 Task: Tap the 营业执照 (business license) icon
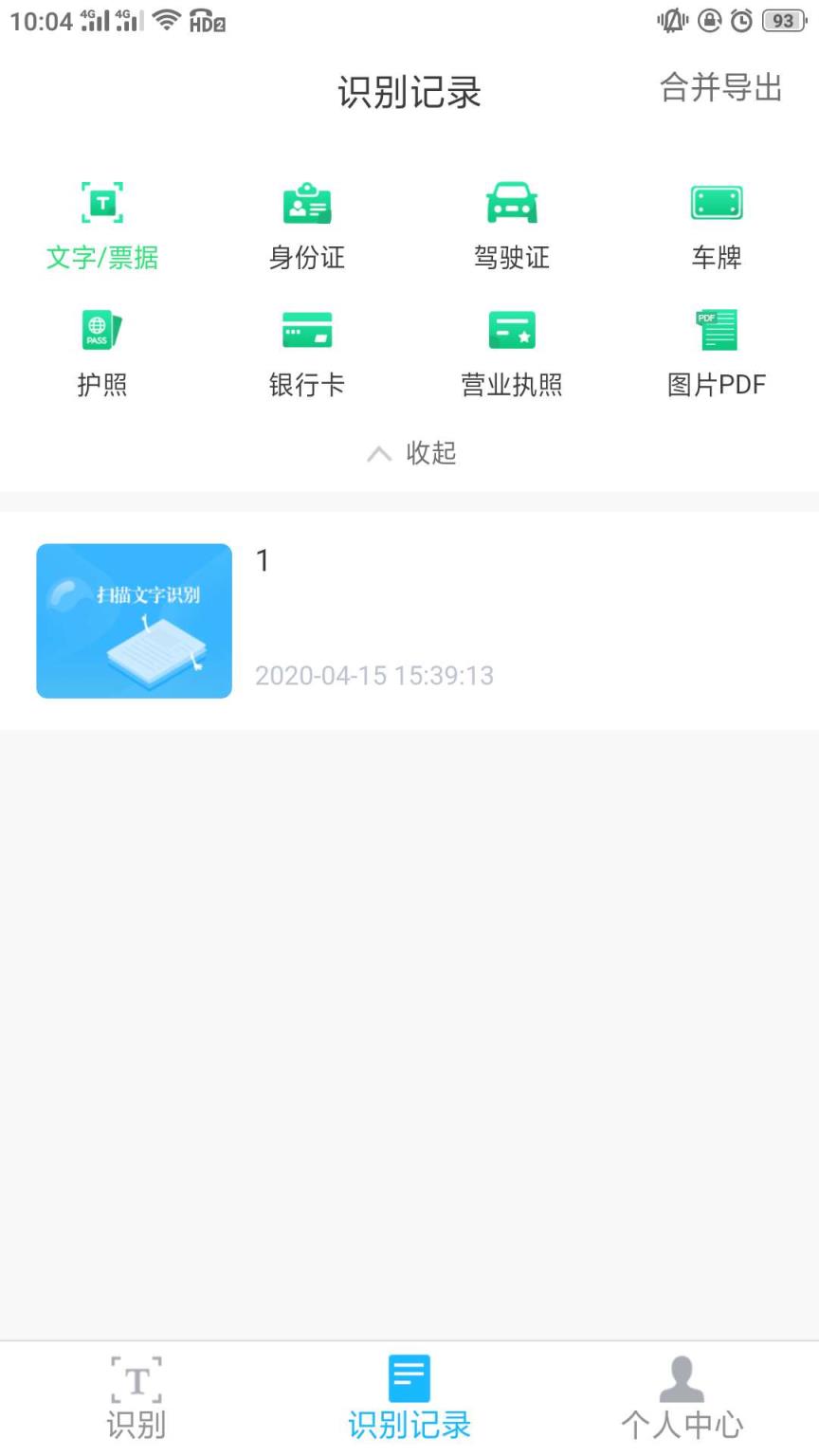(x=512, y=329)
